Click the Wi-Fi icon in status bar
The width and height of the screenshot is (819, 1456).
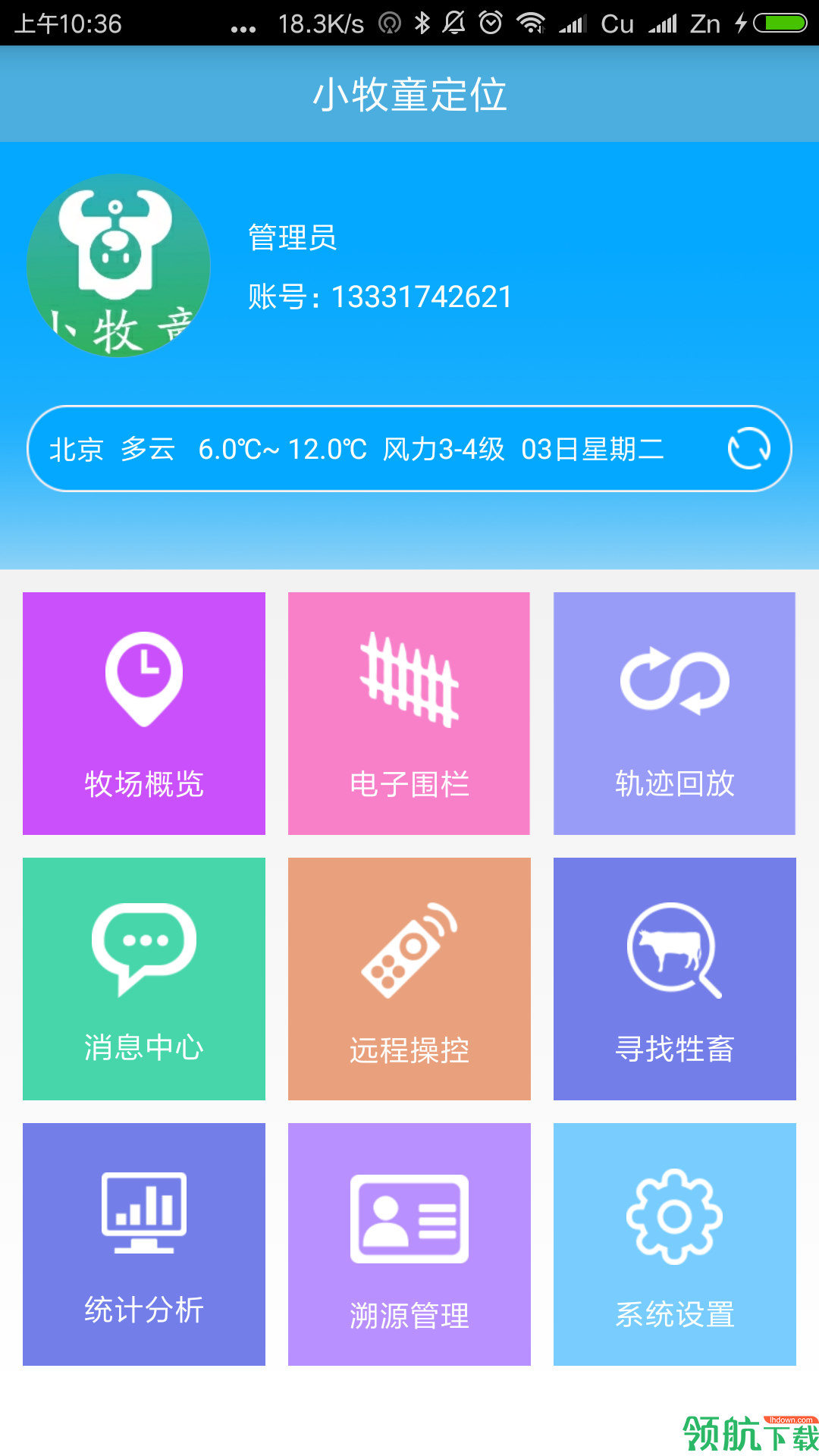(531, 23)
